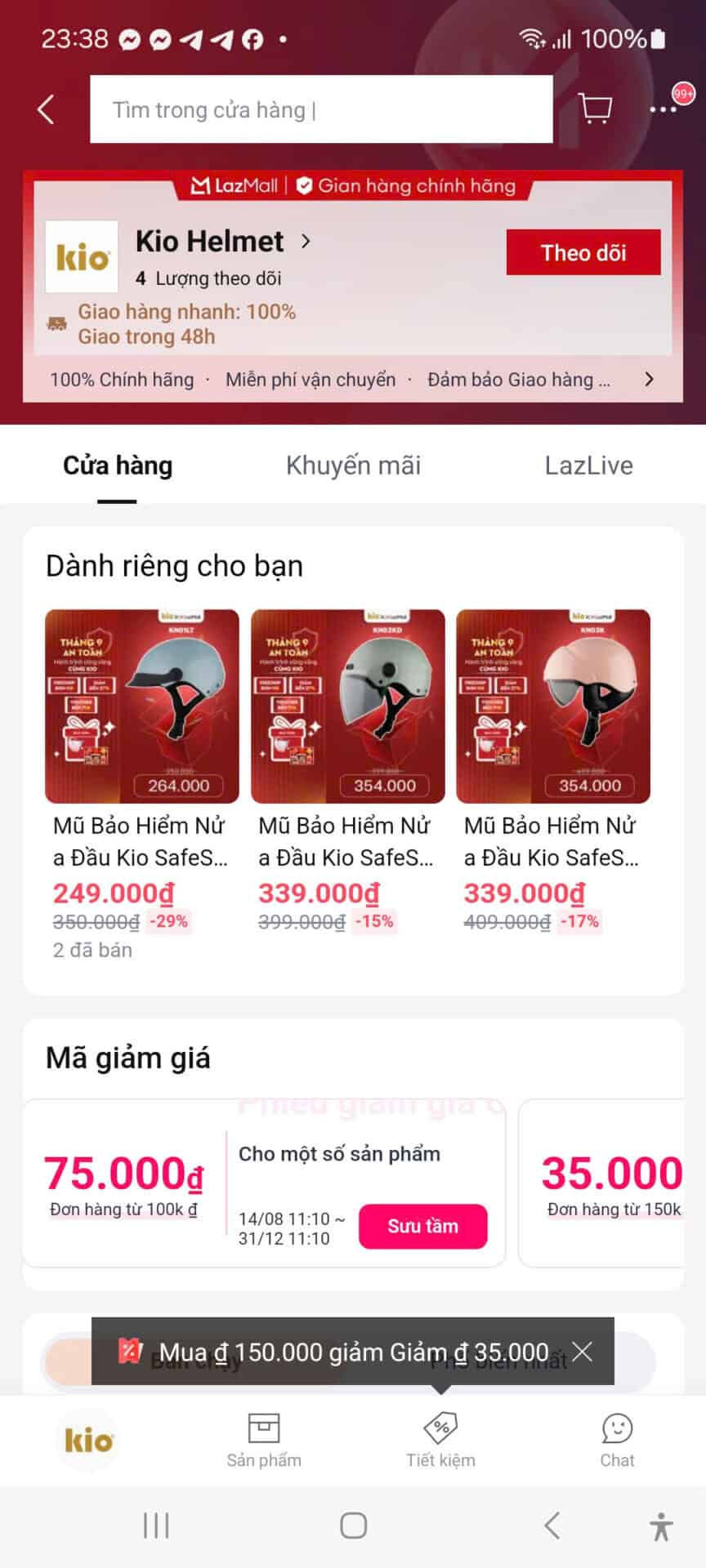The width and height of the screenshot is (706, 1568).
Task: Tap the 'Tìm trong cửa hàng' search field
Action: 321,109
